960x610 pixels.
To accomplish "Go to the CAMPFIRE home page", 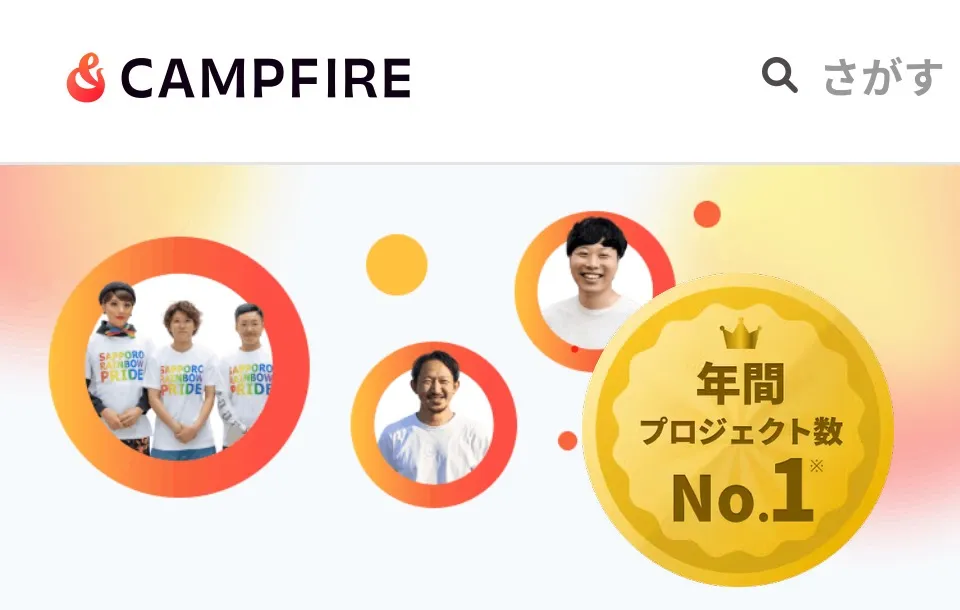I will [x=239, y=78].
